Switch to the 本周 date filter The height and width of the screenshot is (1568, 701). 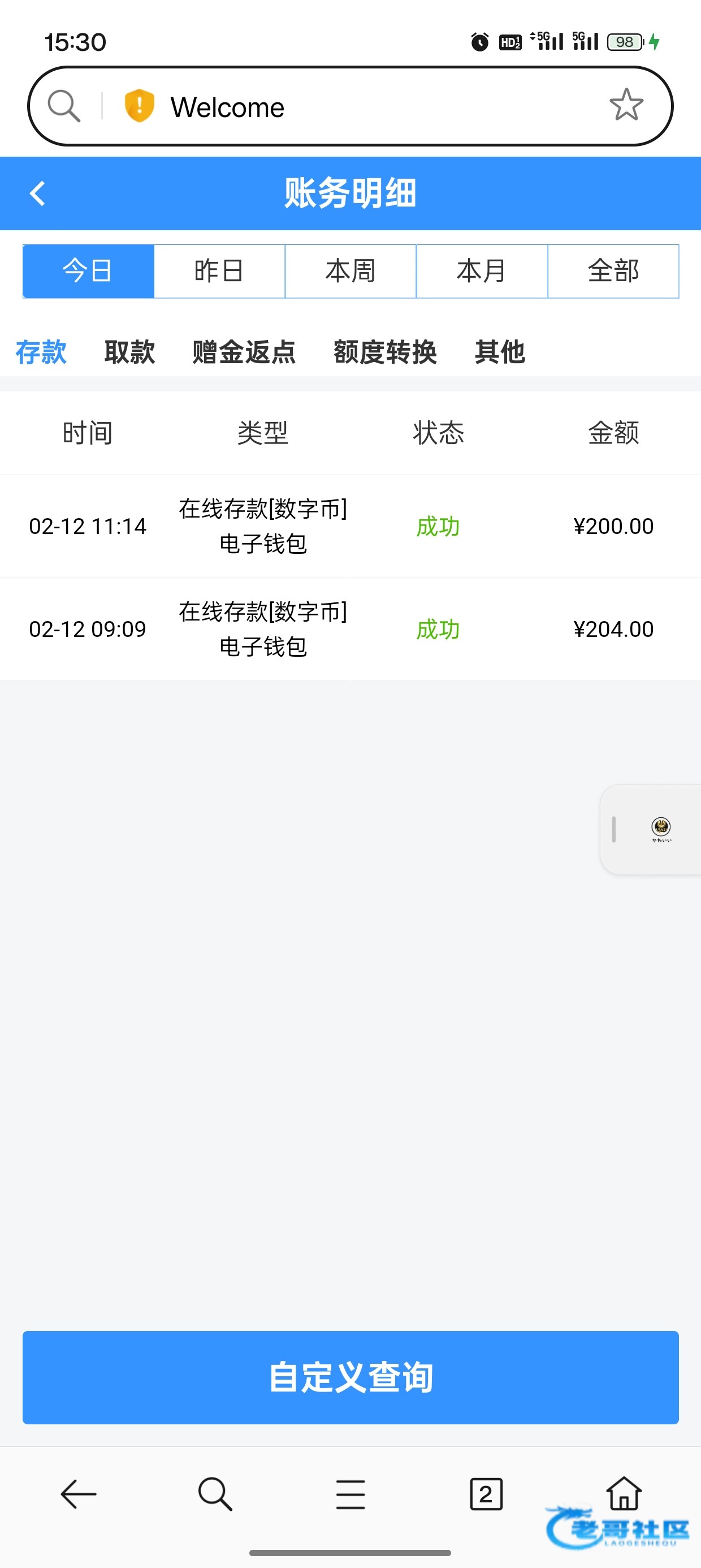(x=350, y=271)
